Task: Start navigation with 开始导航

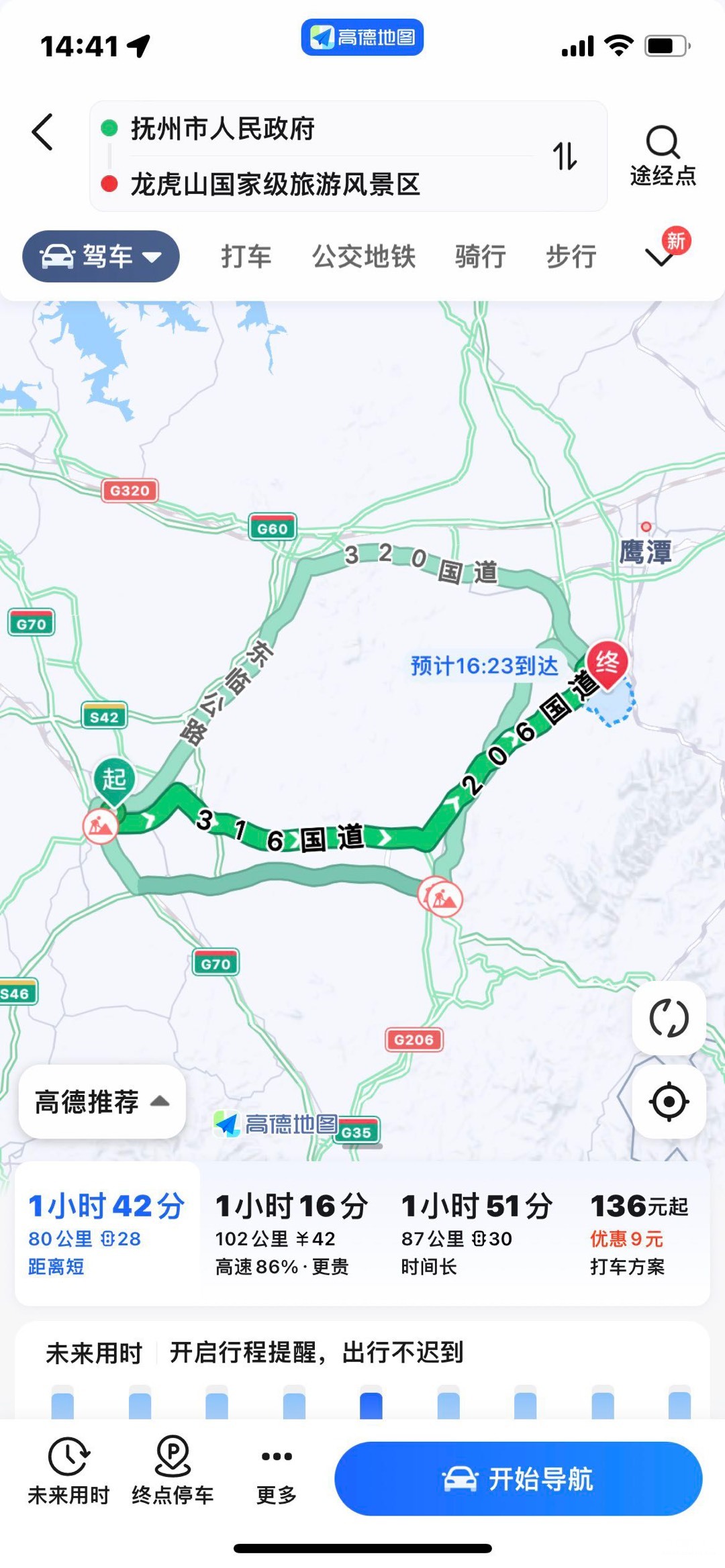Action: 518,1479
